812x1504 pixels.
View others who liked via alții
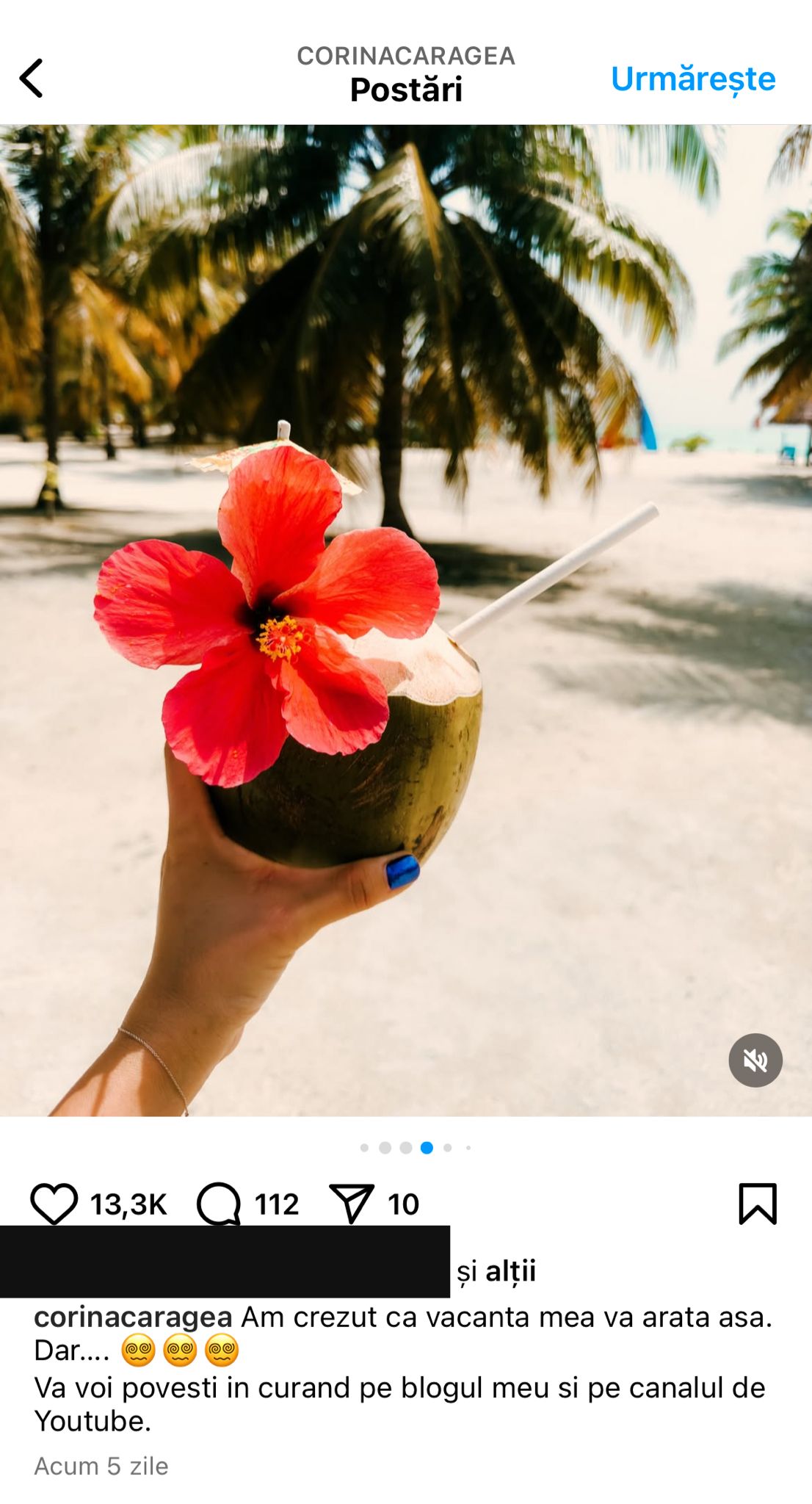click(510, 1271)
